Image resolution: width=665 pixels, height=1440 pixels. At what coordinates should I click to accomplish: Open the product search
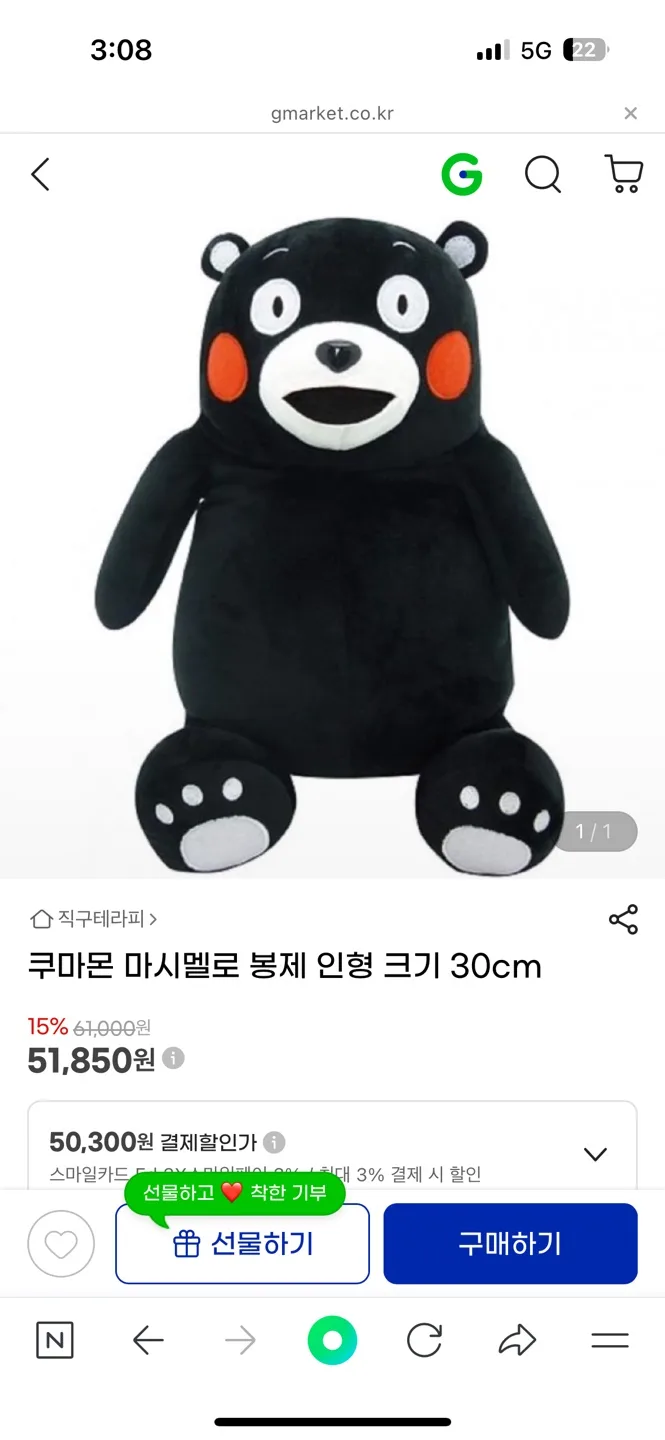click(x=543, y=175)
